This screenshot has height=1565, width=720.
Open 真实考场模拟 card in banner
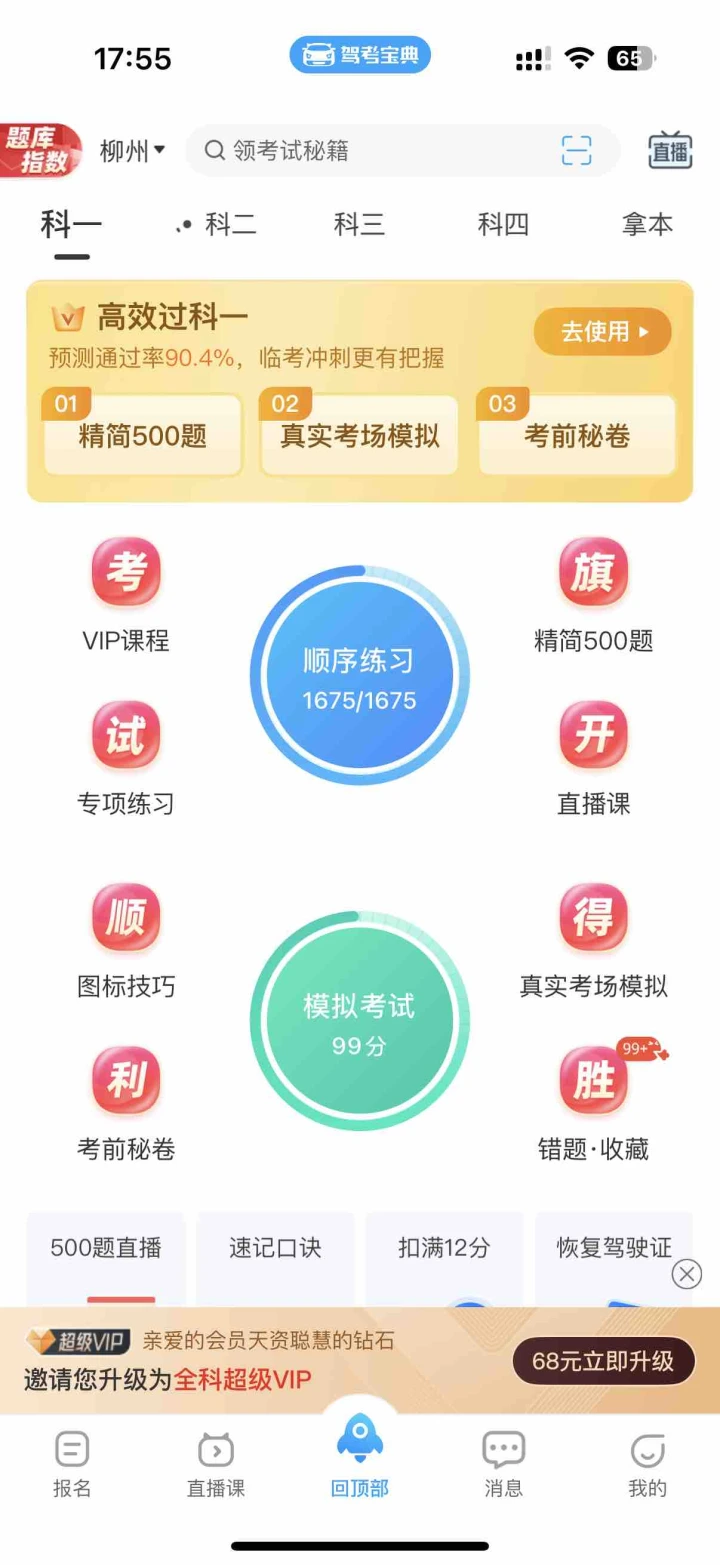pos(359,434)
